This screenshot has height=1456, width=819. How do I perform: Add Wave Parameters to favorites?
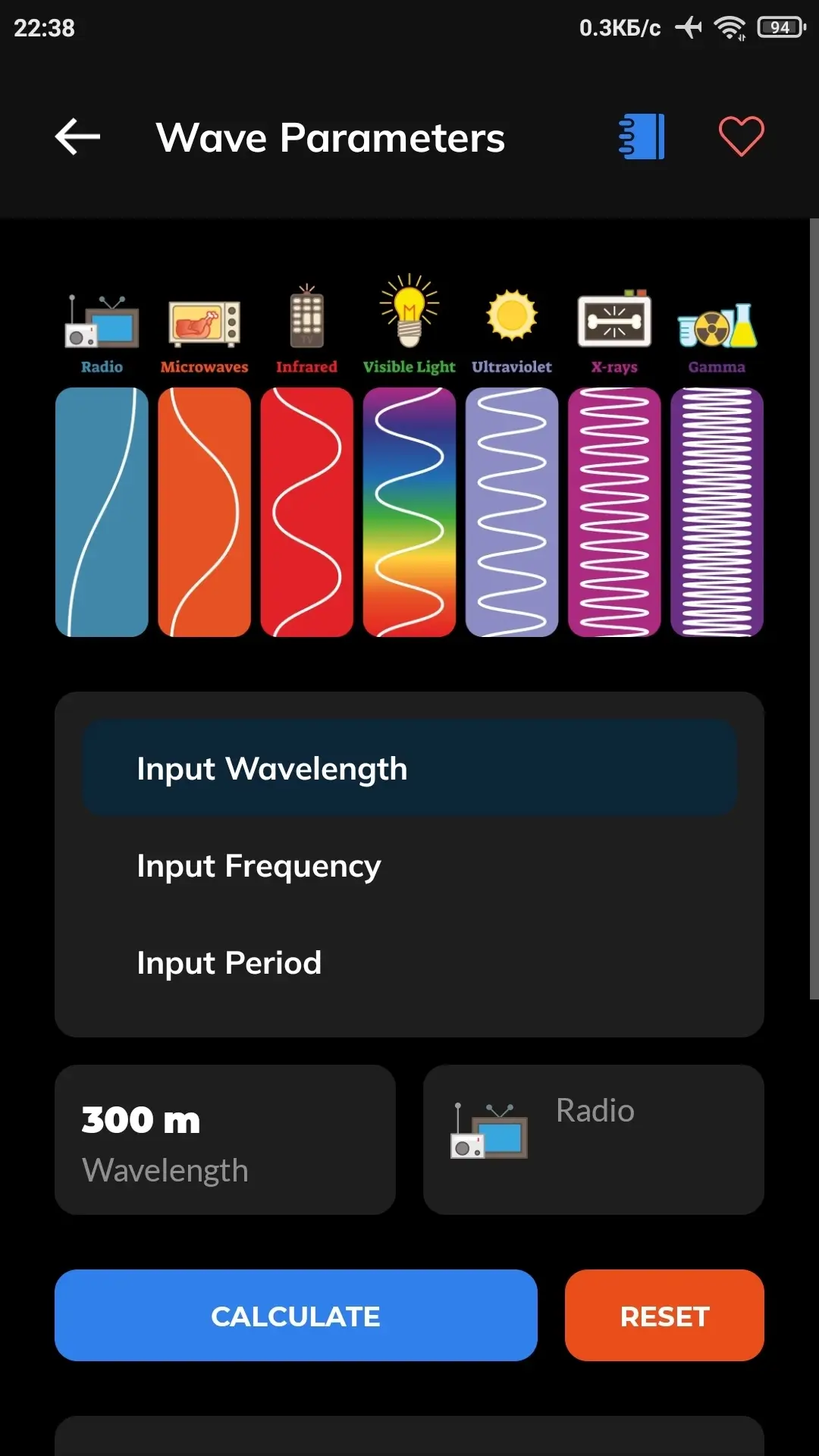[741, 137]
